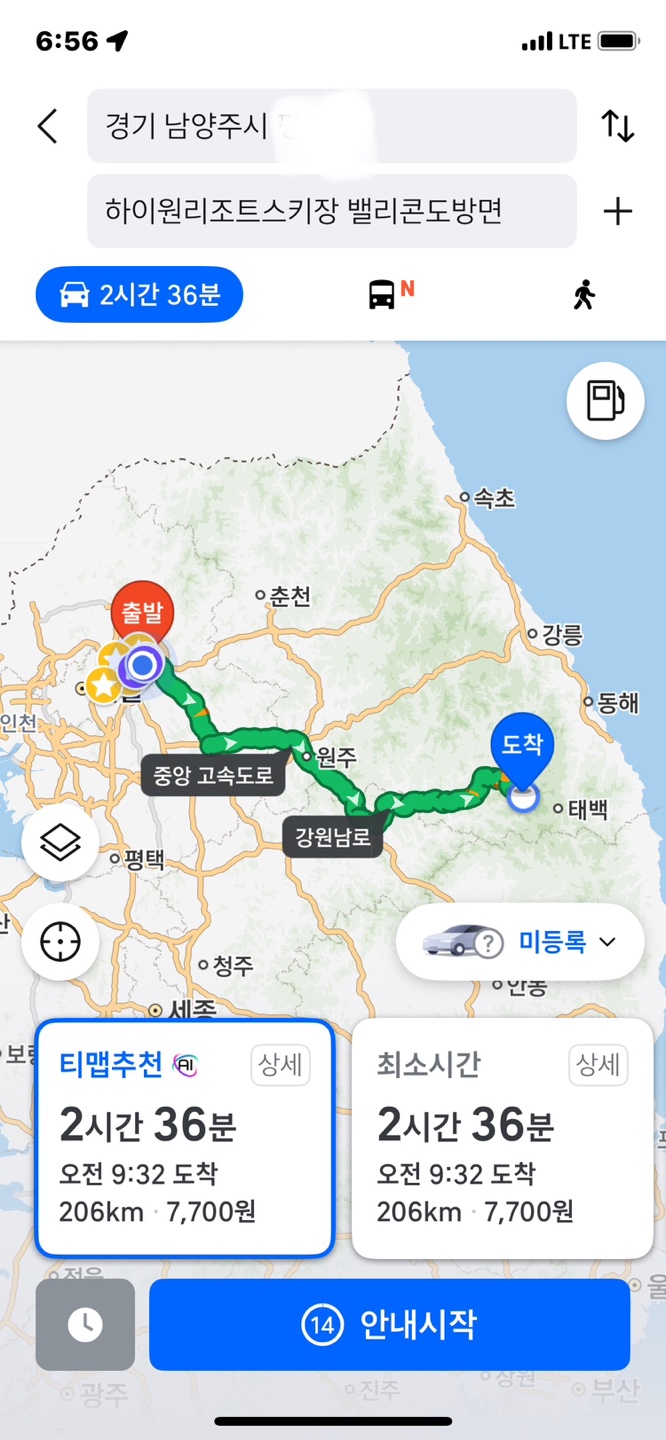Edit the 하이원리조트스키장 destination field
666x1440 pixels.
pyautogui.click(x=332, y=211)
